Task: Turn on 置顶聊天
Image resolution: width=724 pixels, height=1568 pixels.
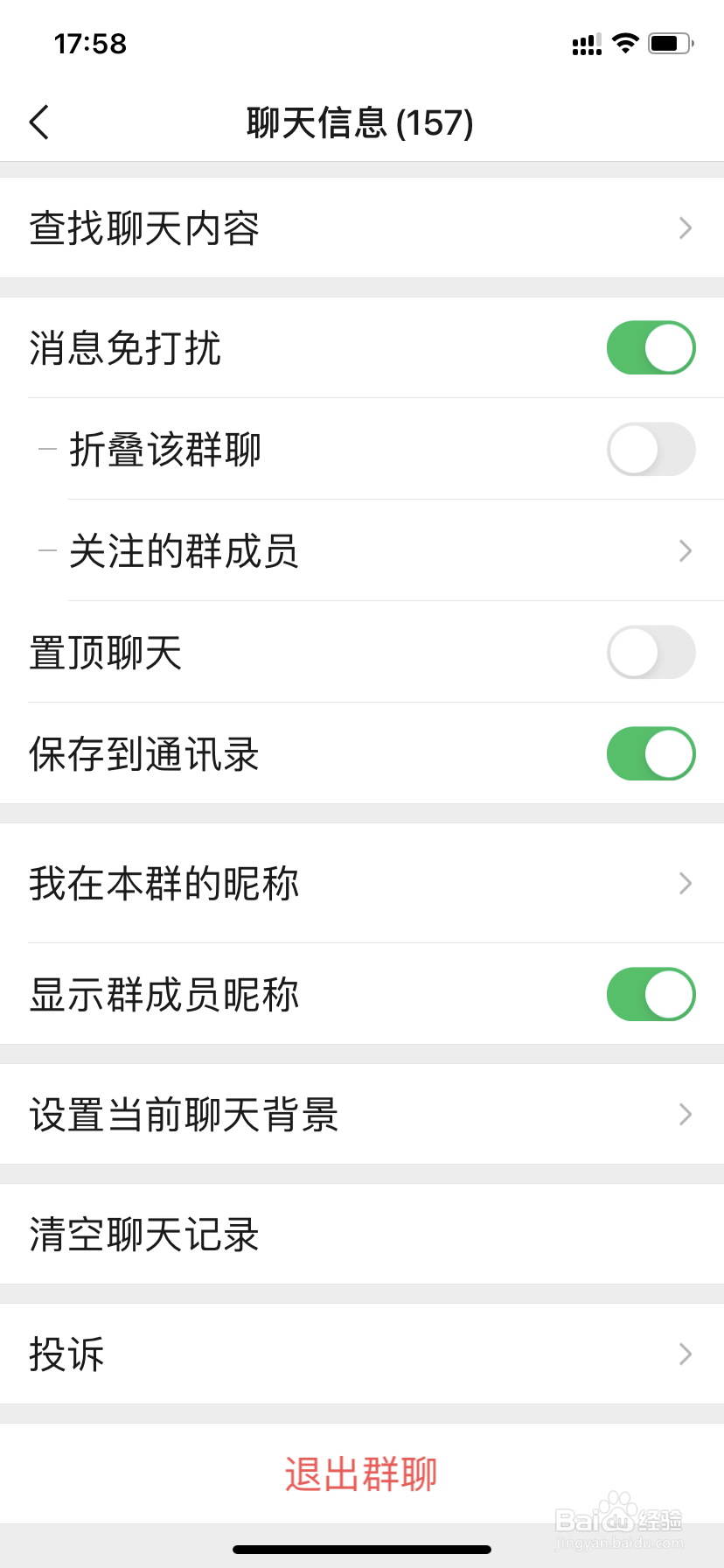Action: (x=651, y=652)
